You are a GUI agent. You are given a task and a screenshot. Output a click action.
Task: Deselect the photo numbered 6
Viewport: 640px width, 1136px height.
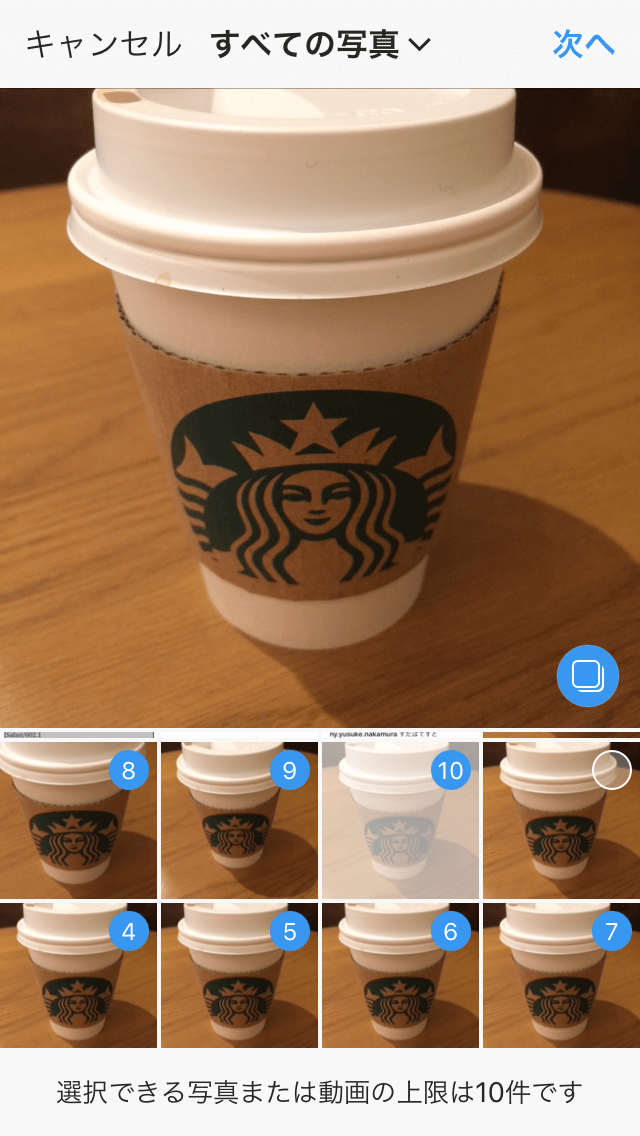[x=450, y=932]
